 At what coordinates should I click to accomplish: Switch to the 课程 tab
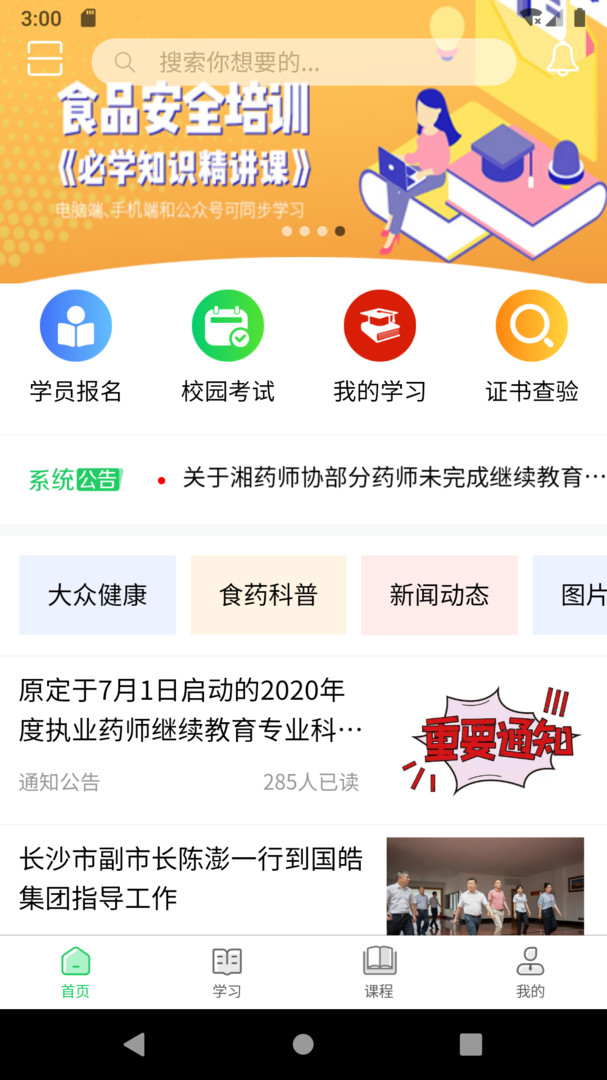(x=379, y=973)
